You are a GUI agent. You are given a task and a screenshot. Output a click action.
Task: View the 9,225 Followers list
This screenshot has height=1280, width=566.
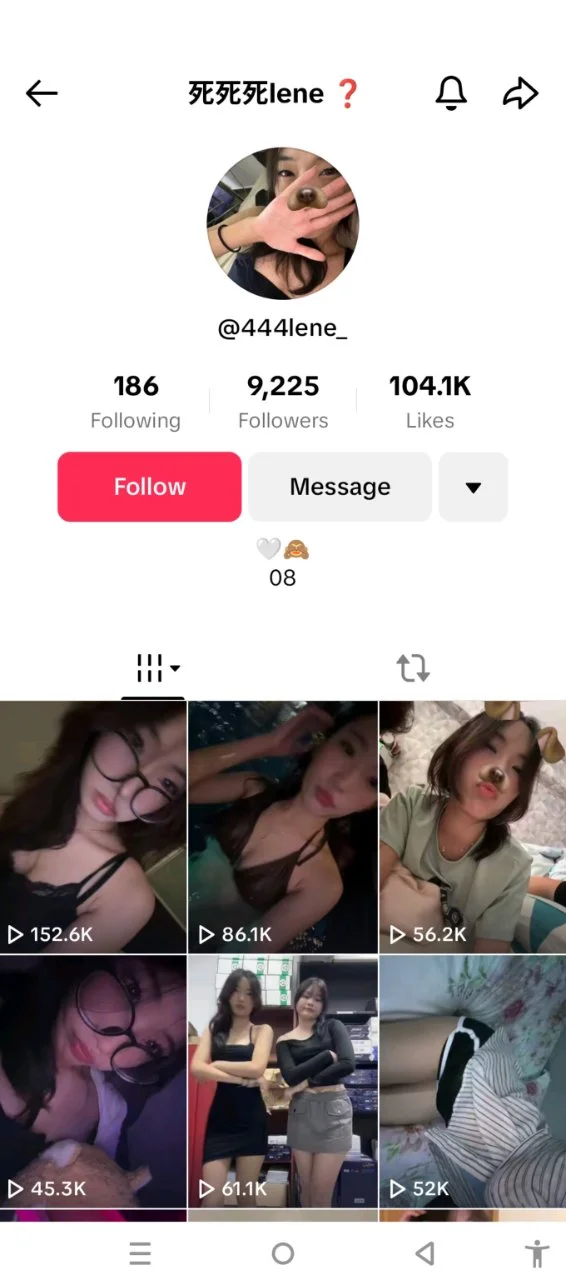283,401
